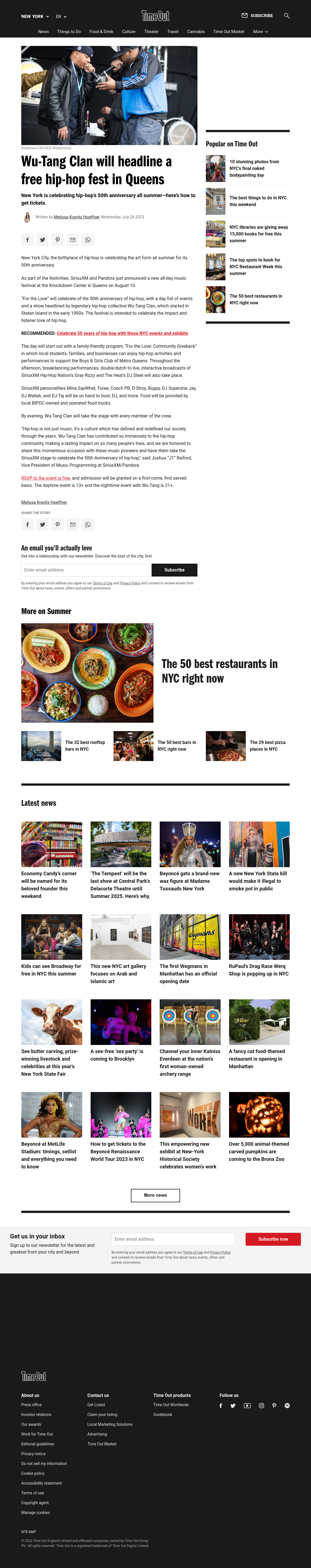Open the Food & Drink nav item
The height and width of the screenshot is (1568, 311).
(102, 32)
